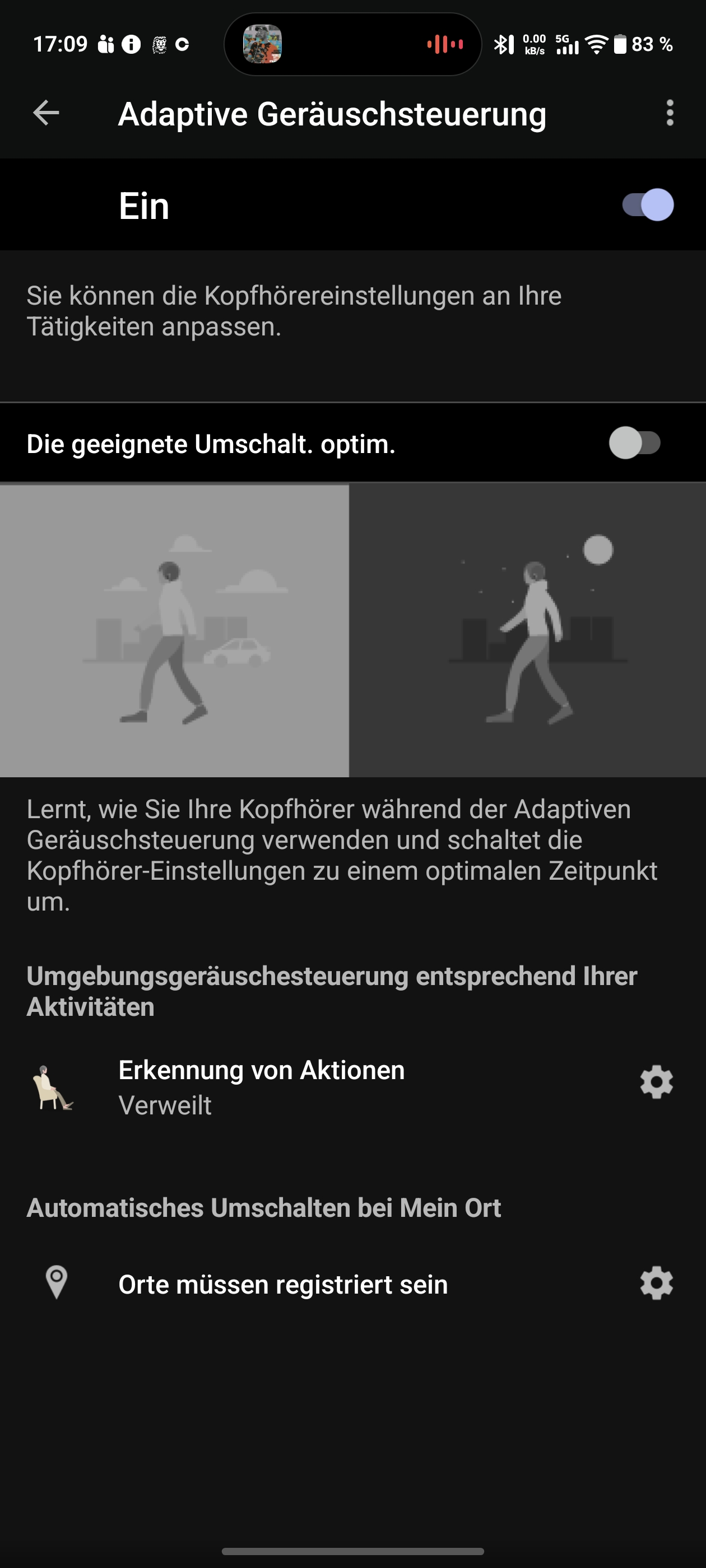This screenshot has height=1568, width=706.
Task: Turn off the Ein master switch
Action: 648,205
